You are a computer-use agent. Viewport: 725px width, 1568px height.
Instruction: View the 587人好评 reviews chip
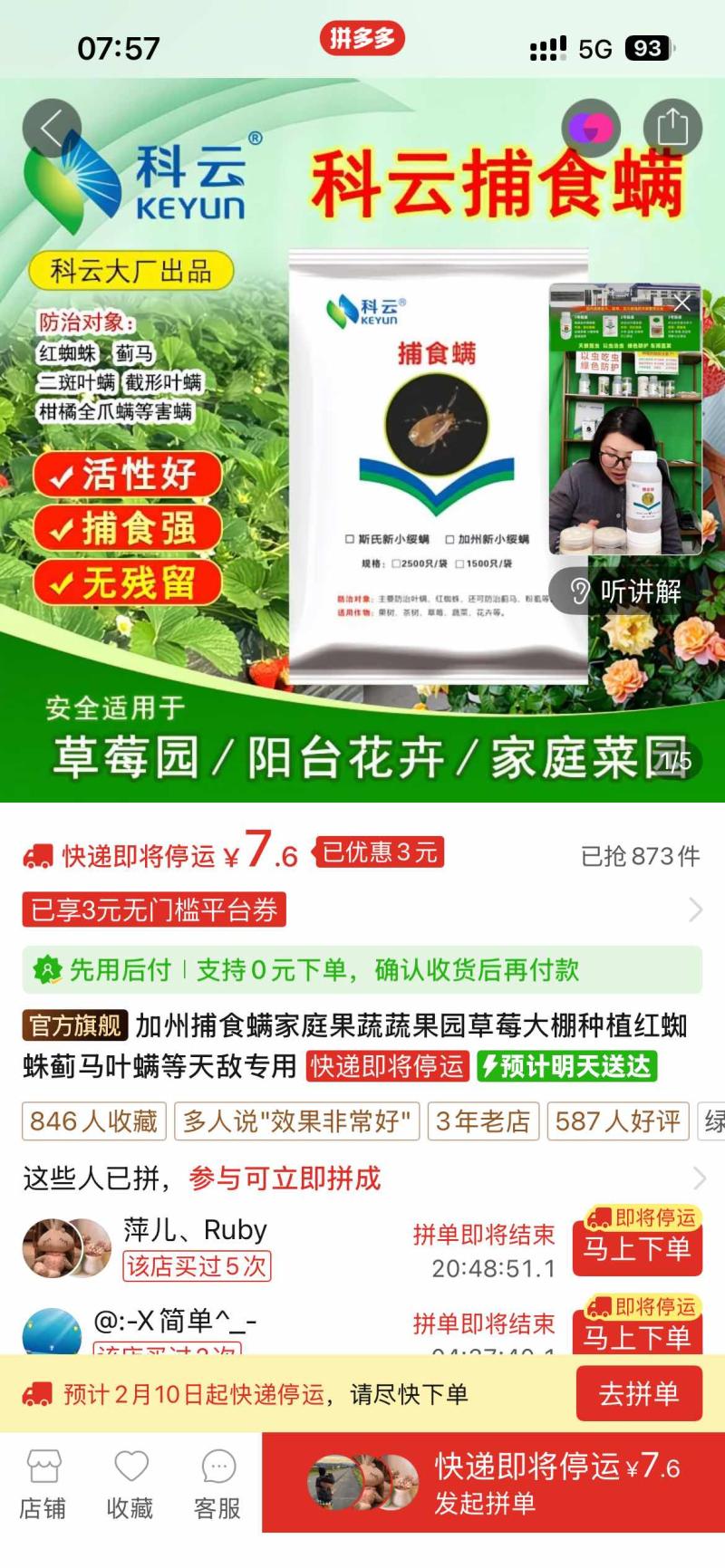tap(617, 1121)
